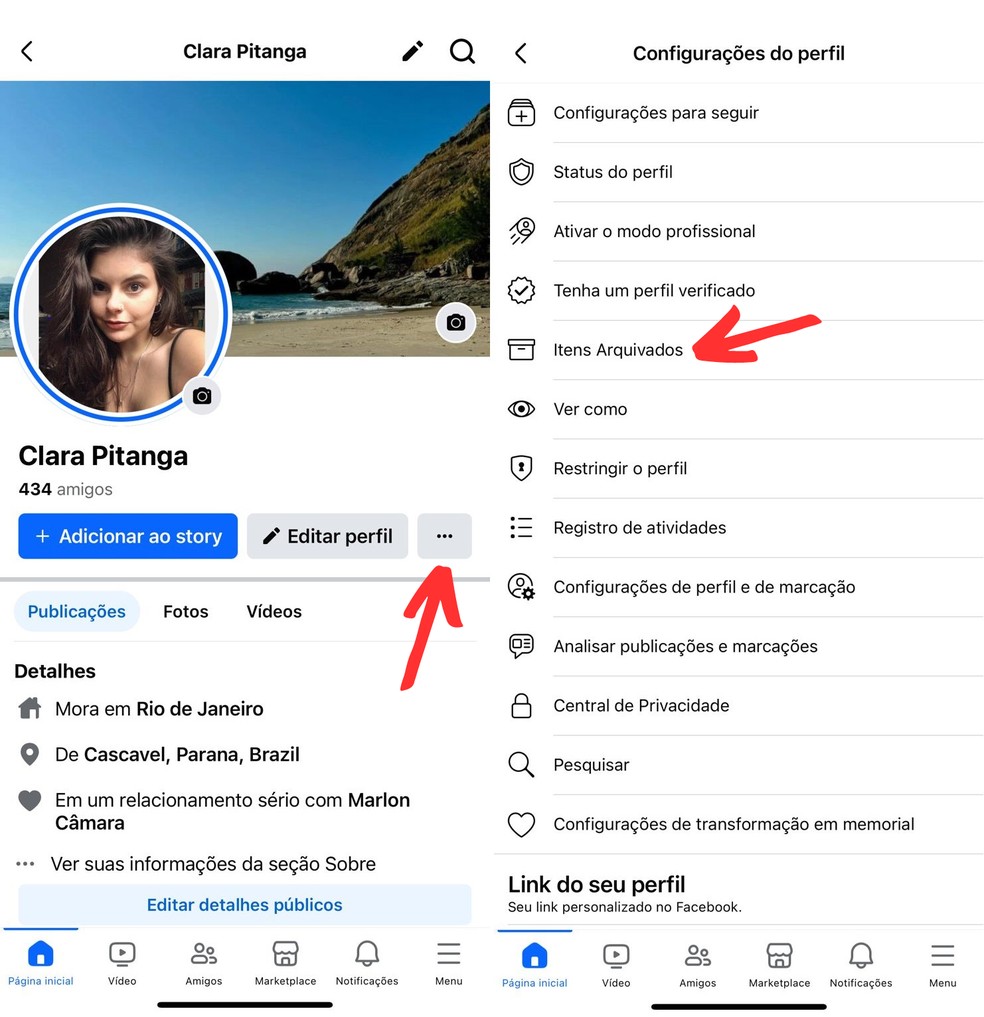
Task: Open Restringir o perfil
Action: pos(620,468)
